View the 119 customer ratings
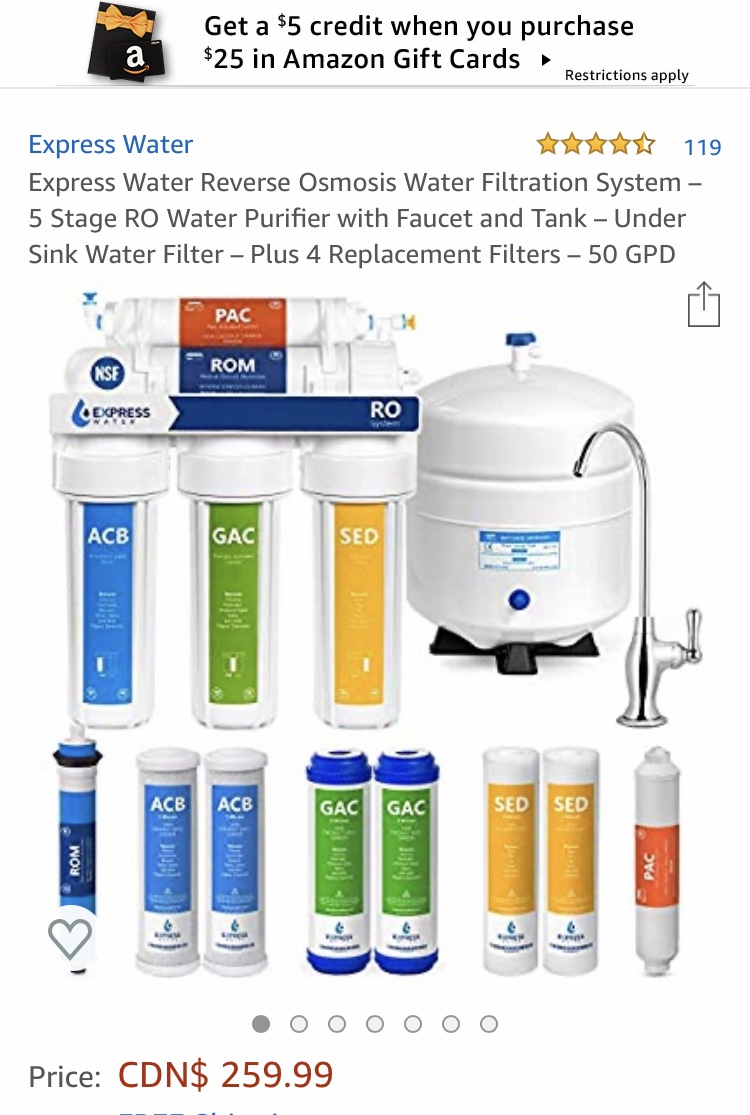This screenshot has height=1115, width=750. click(x=702, y=147)
